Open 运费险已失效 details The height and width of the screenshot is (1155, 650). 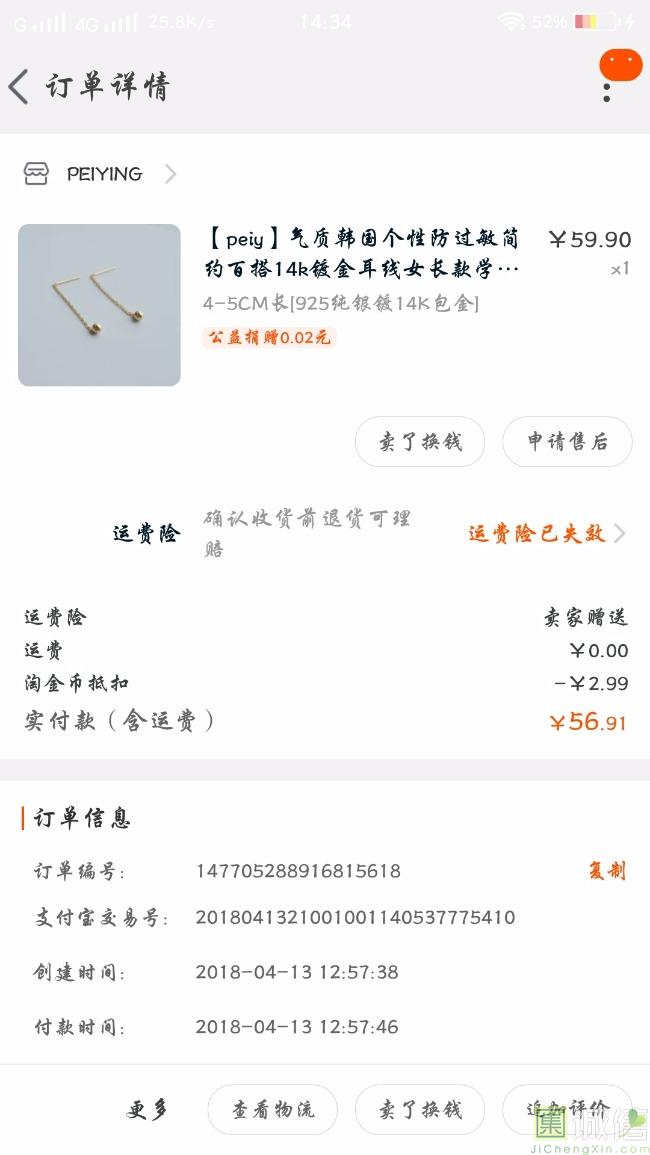click(x=545, y=533)
